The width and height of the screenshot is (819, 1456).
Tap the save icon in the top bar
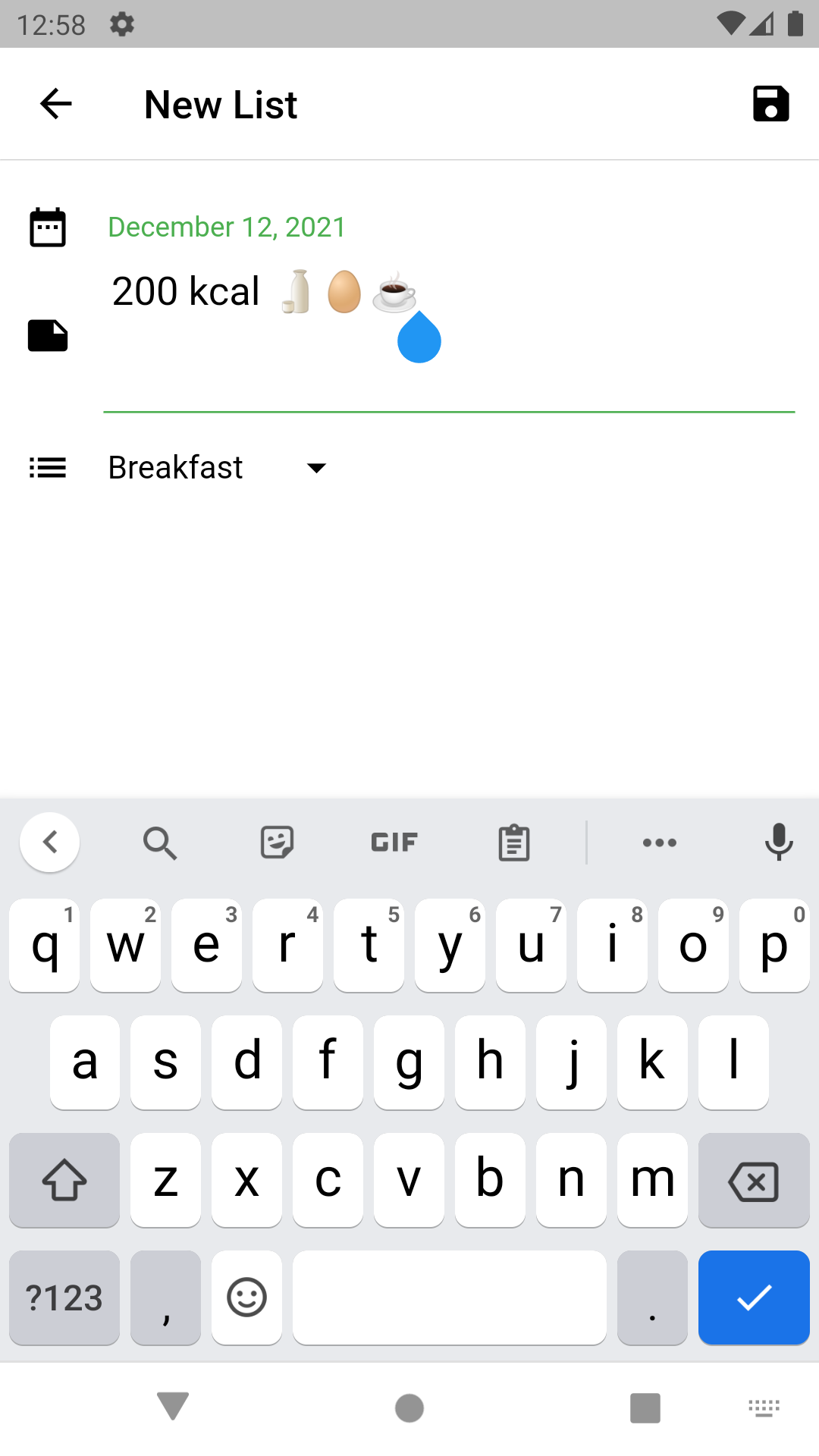[771, 104]
